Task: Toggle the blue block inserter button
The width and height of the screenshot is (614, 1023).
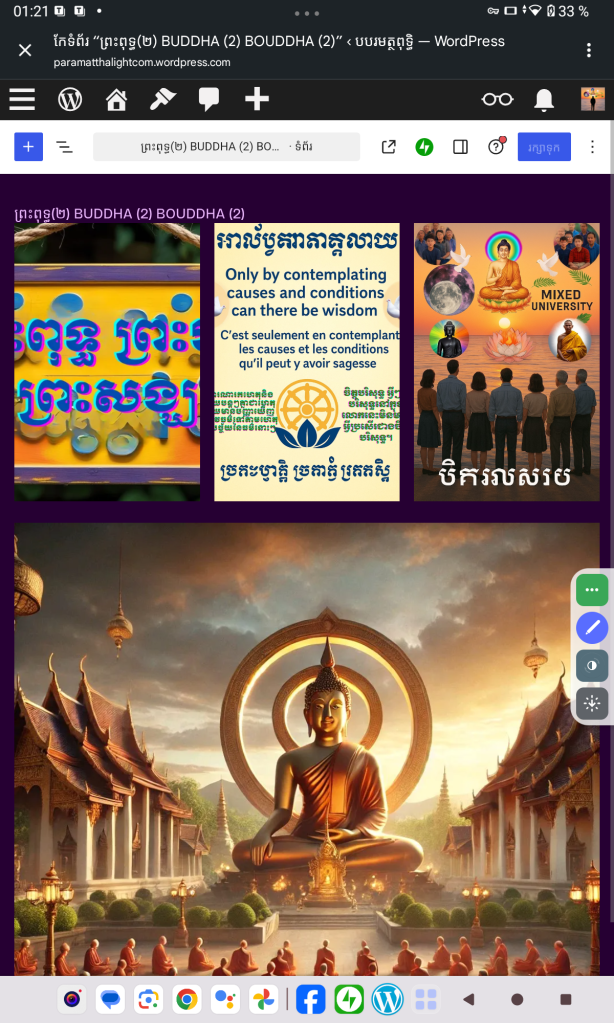Action: pyautogui.click(x=28, y=147)
